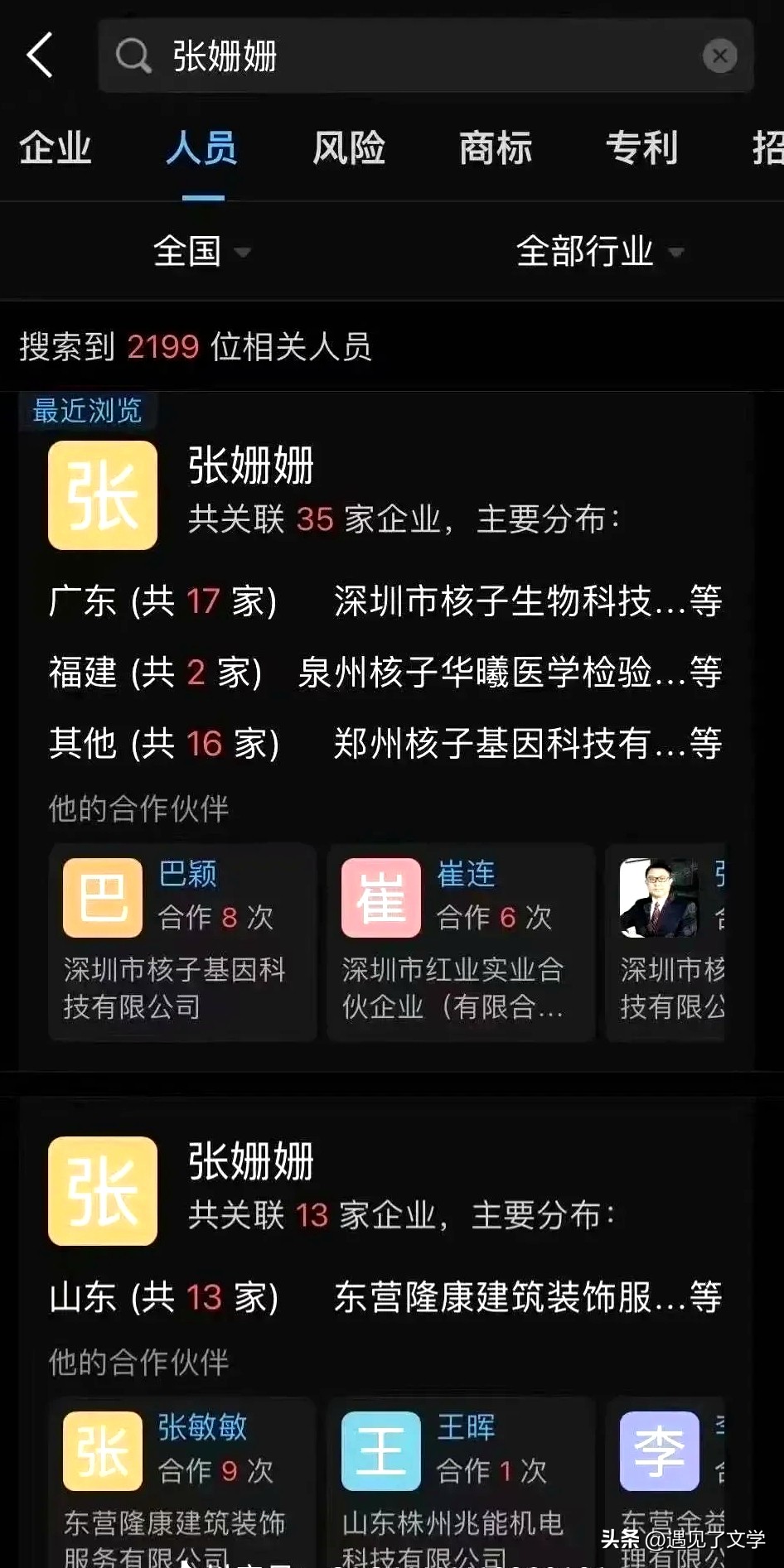Tap the 张 avatar of the first 张姗姗 result
This screenshot has height=1568, width=784.
(101, 494)
